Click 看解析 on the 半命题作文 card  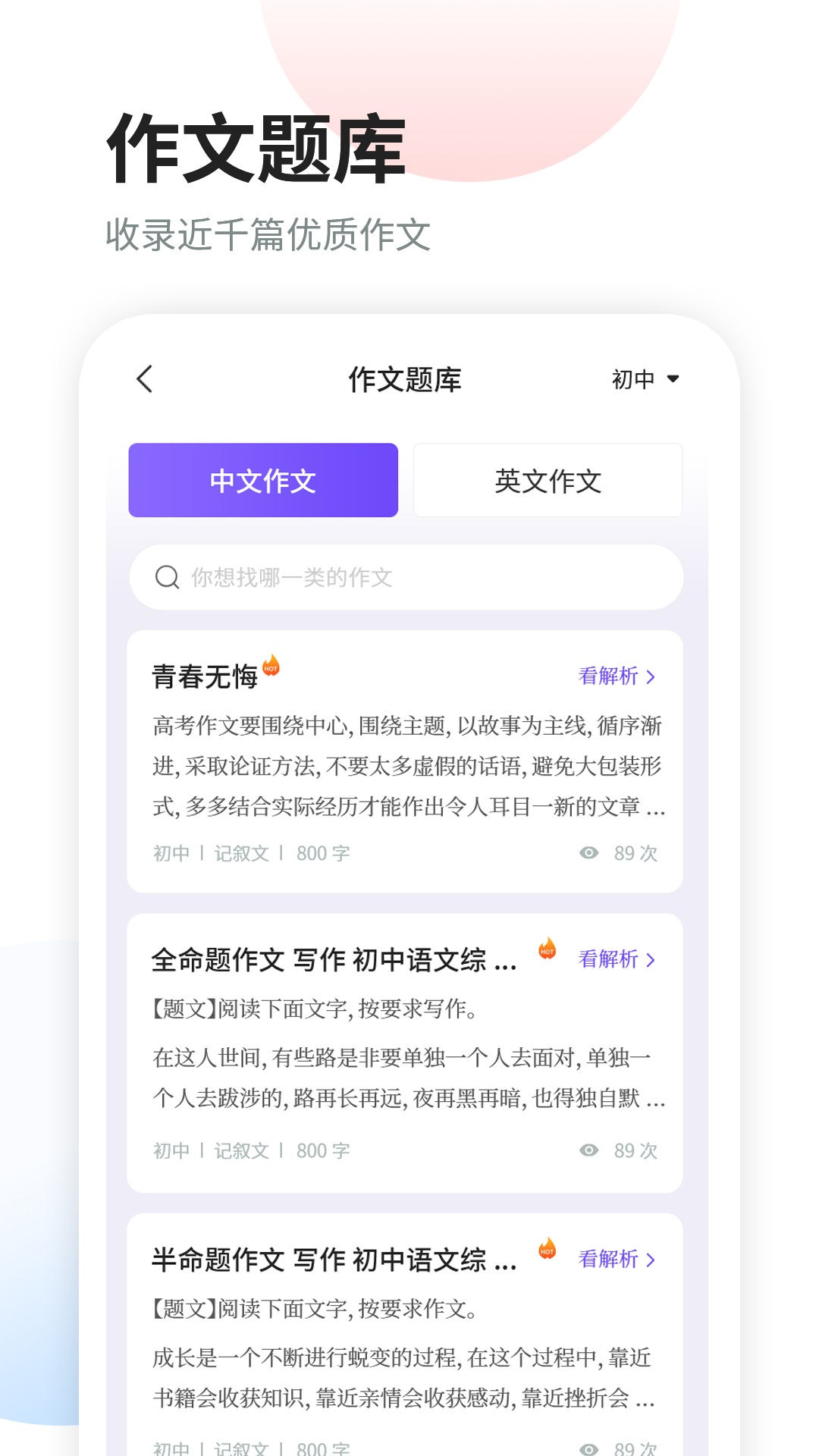[608, 1260]
